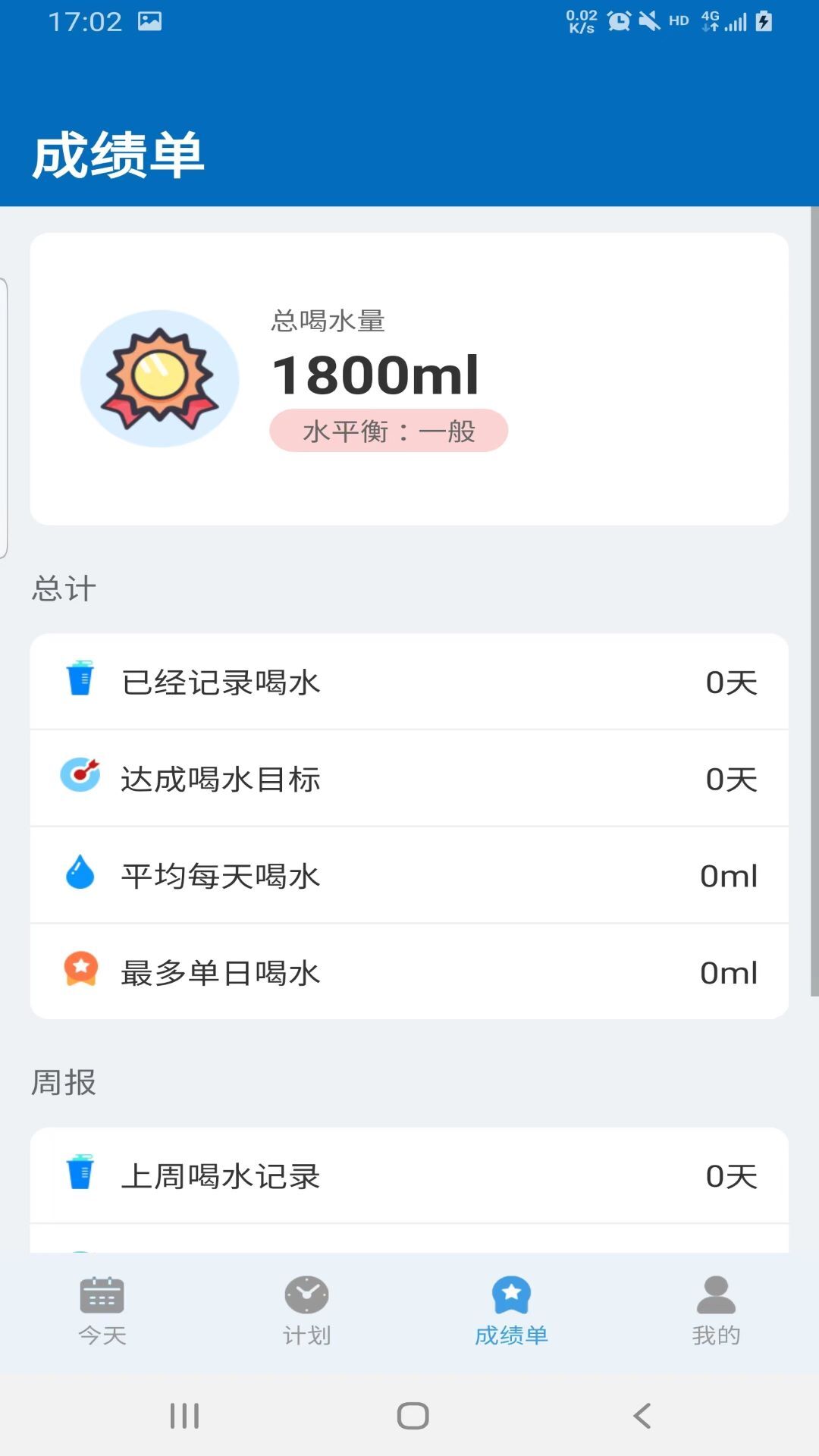
Task: Click the water drop icon beside 平均每天喝水
Action: (x=80, y=875)
